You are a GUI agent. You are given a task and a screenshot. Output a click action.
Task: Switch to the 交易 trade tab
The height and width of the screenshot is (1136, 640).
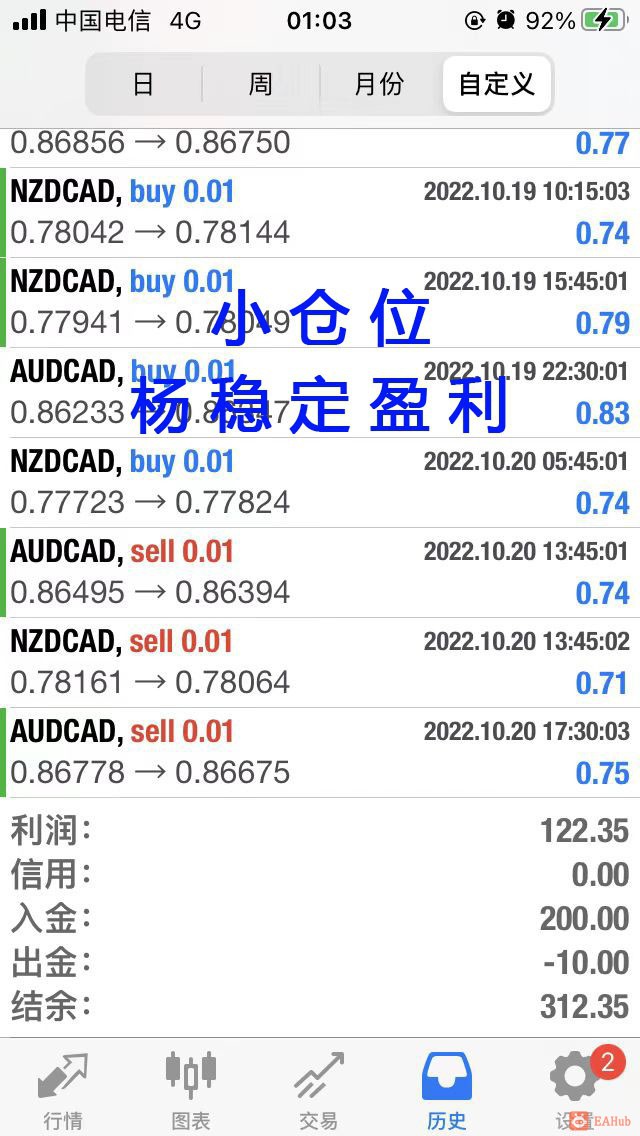tap(318, 1090)
